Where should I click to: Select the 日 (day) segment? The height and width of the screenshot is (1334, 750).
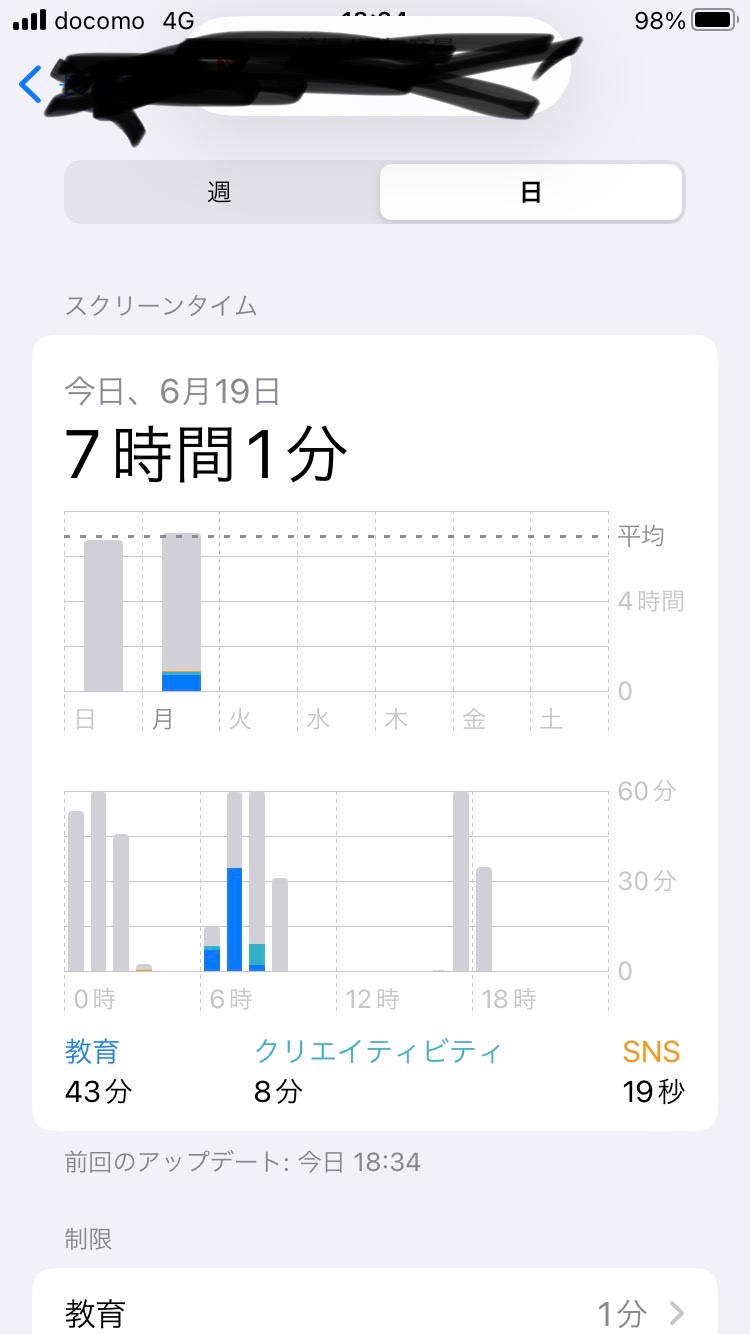[531, 192]
